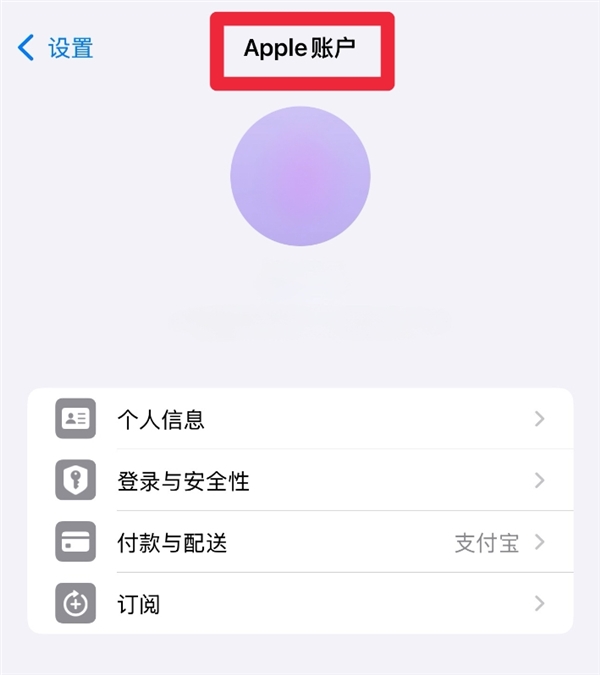The height and width of the screenshot is (675, 600).
Task: Tap the profile avatar photo
Action: click(x=300, y=176)
